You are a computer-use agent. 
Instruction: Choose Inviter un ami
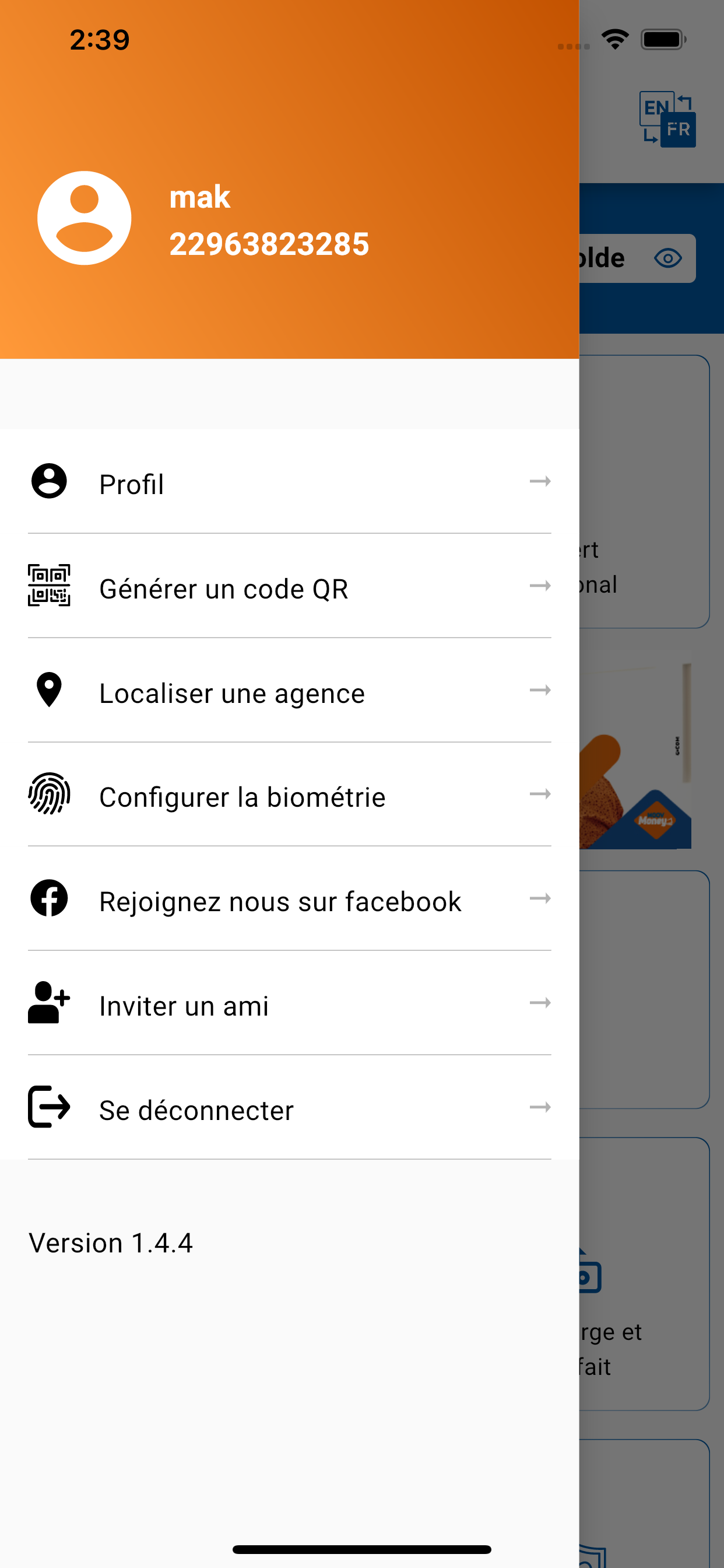coord(290,1003)
